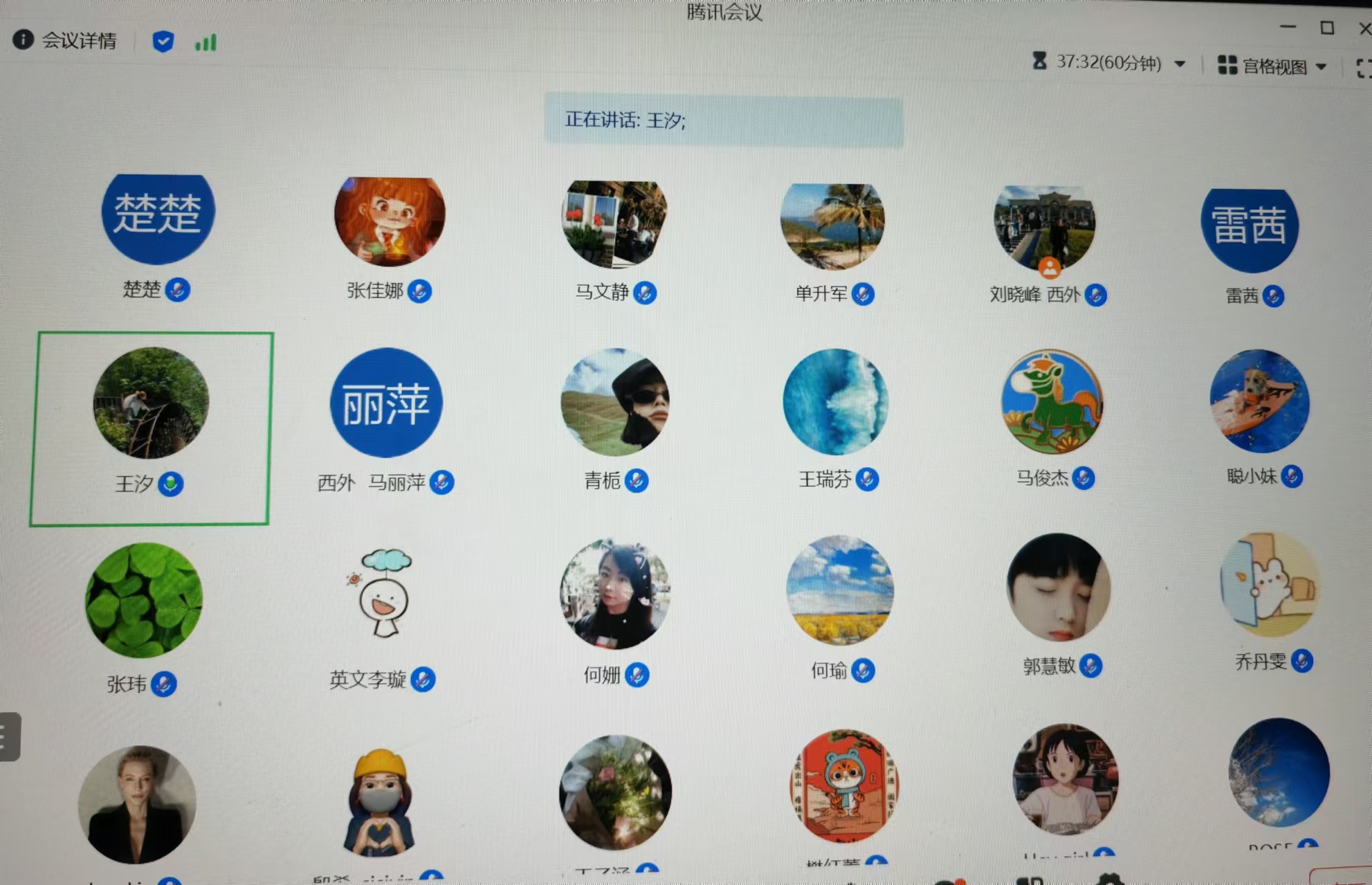Screen dimensions: 1372x885
Task: Open 会议详情 meeting details
Action: click(66, 41)
